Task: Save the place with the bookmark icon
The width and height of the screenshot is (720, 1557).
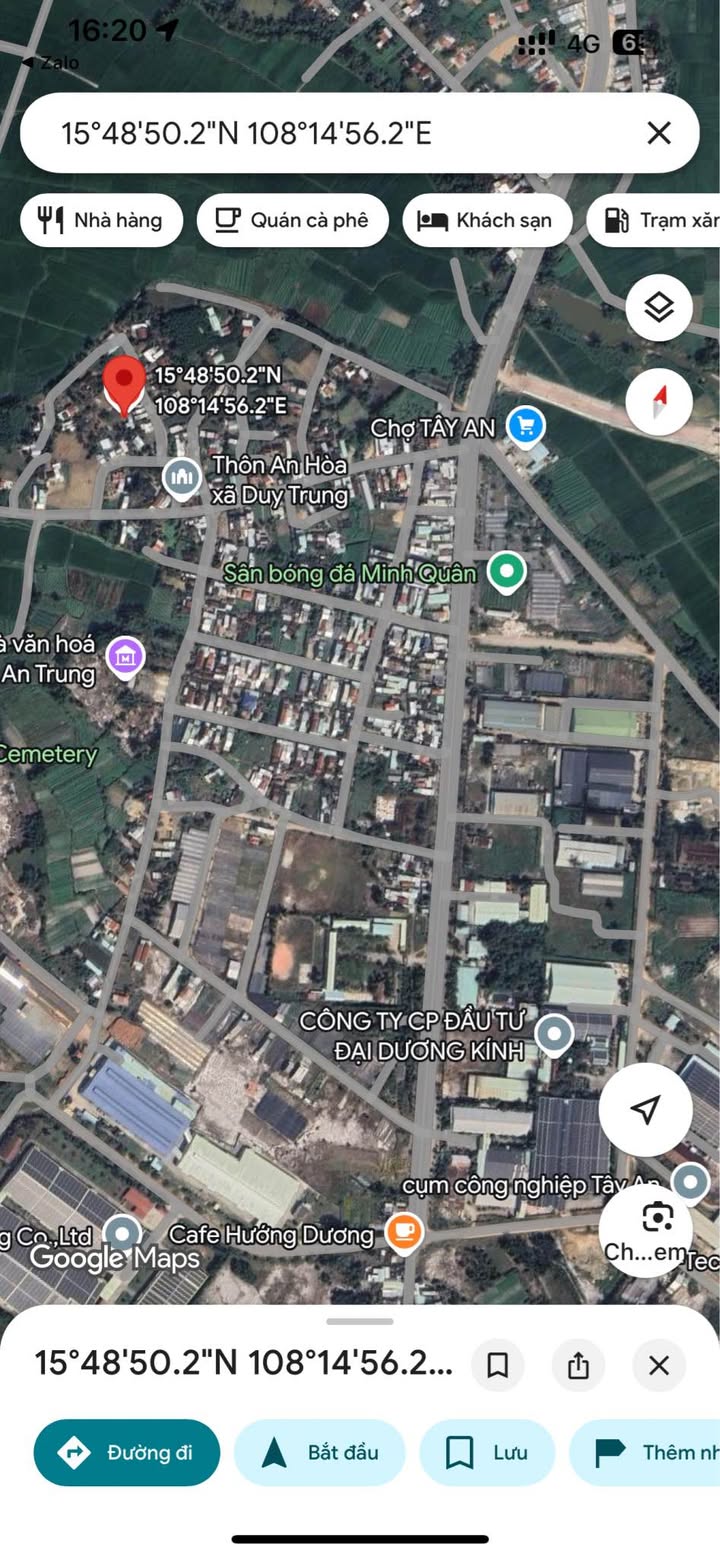Action: click(497, 1365)
